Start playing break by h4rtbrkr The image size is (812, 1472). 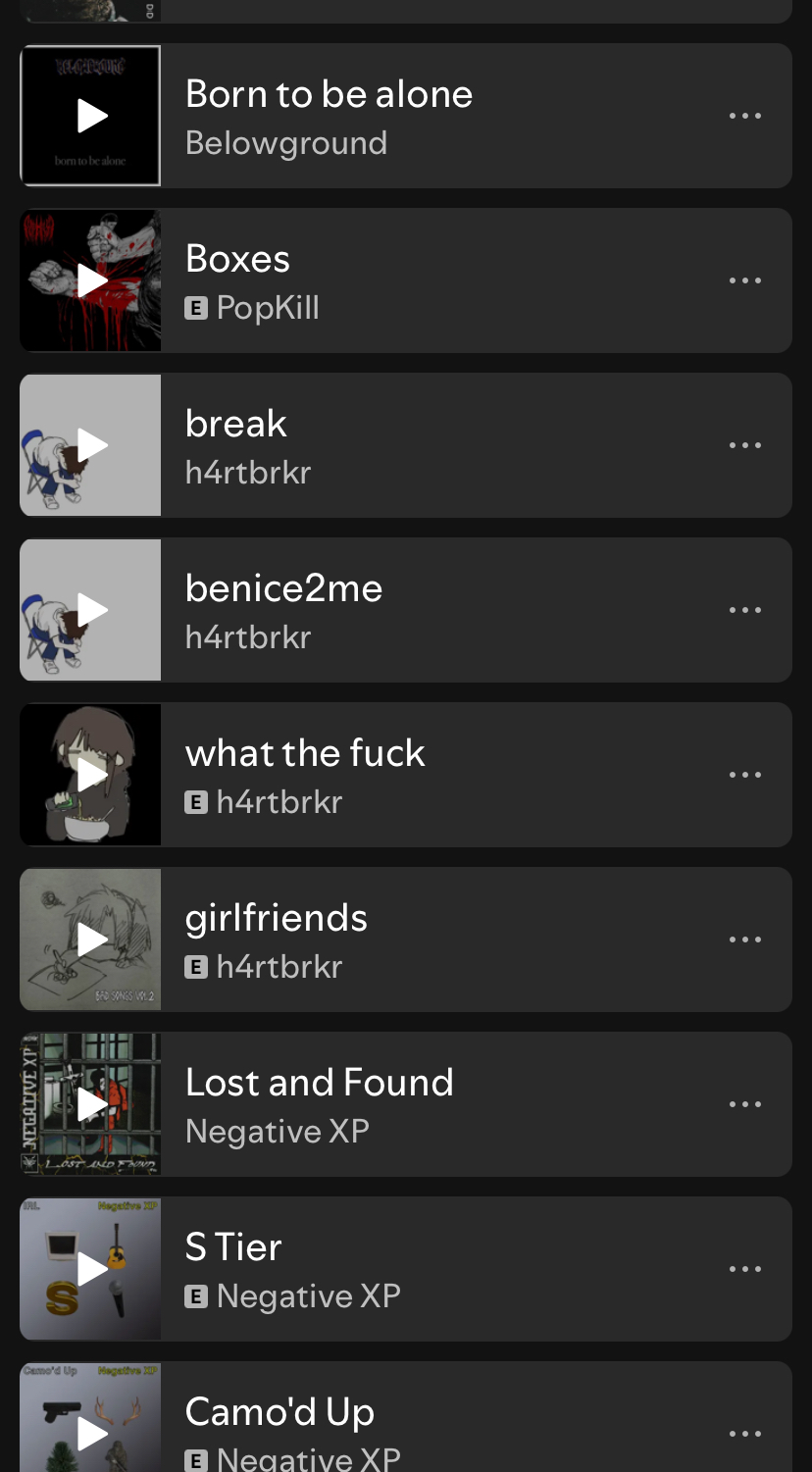pyautogui.click(x=91, y=445)
